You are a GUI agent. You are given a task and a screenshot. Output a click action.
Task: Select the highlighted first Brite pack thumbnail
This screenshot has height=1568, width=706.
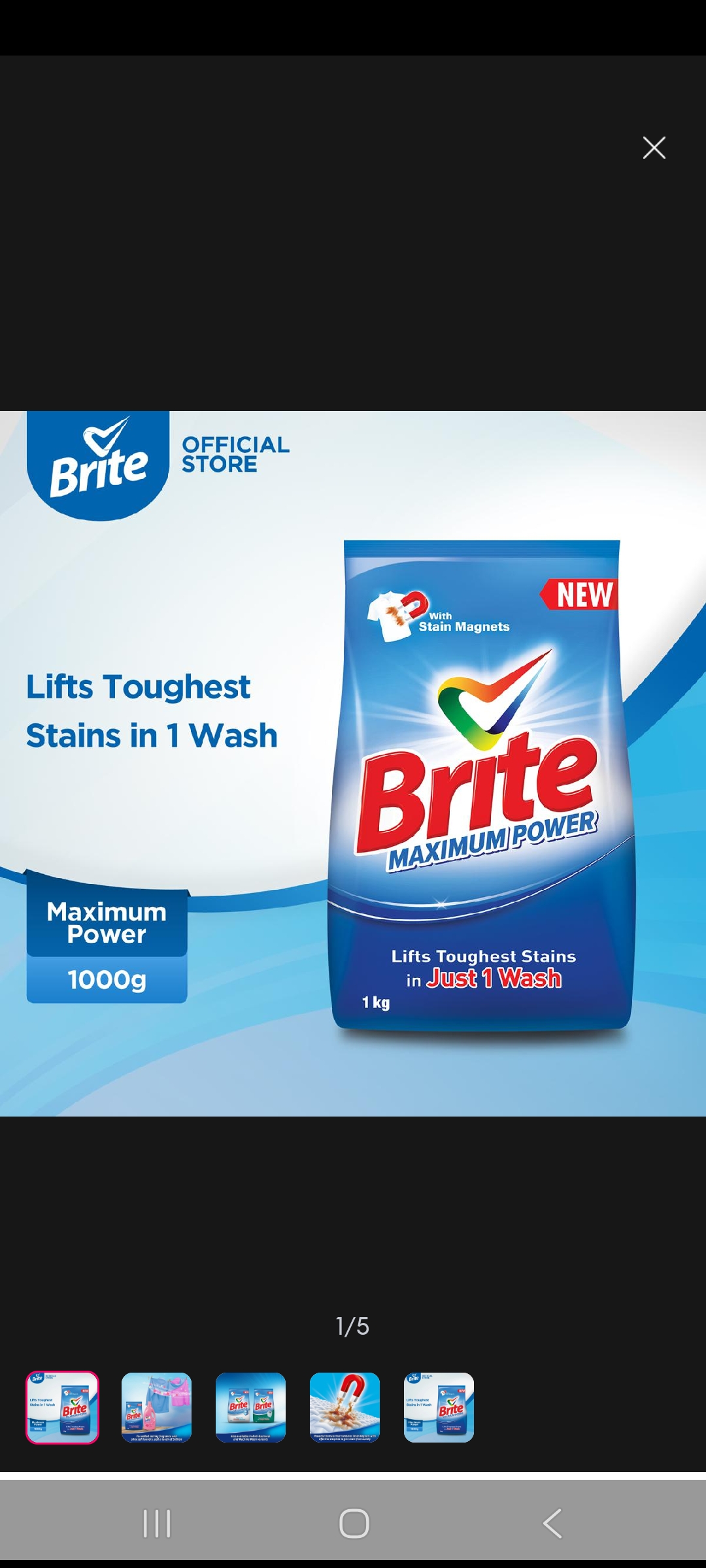tap(63, 1407)
